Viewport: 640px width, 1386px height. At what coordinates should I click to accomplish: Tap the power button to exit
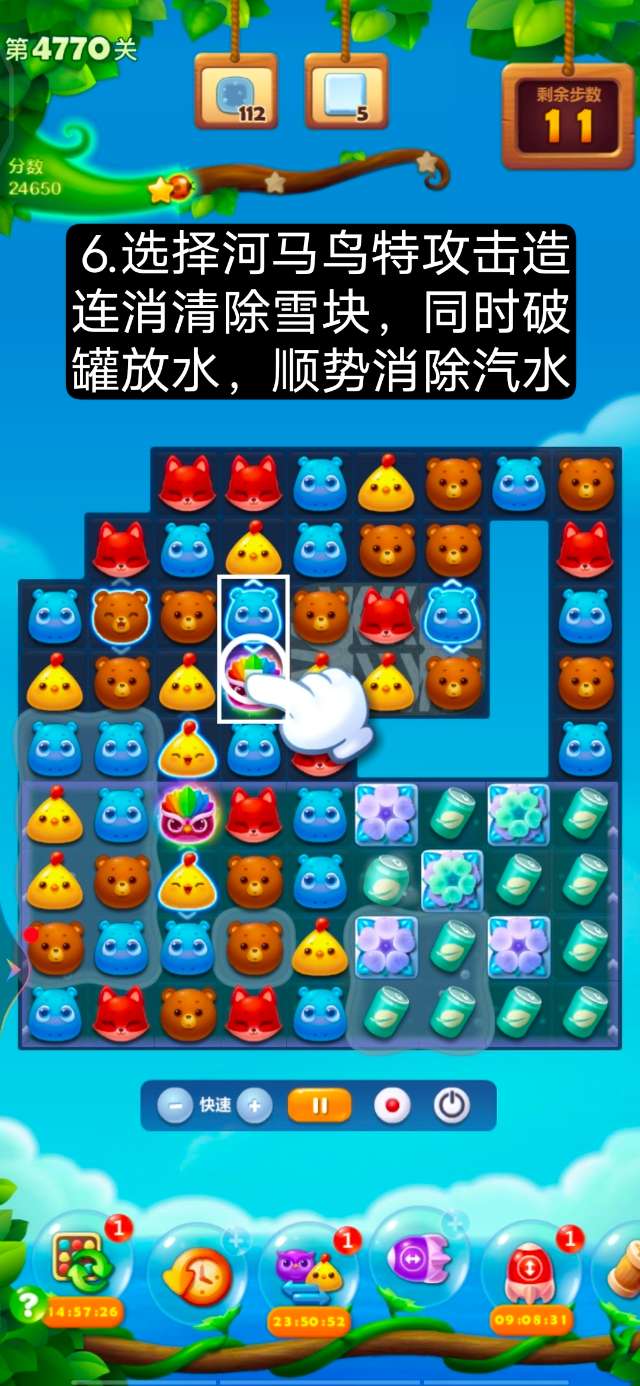pos(451,1106)
